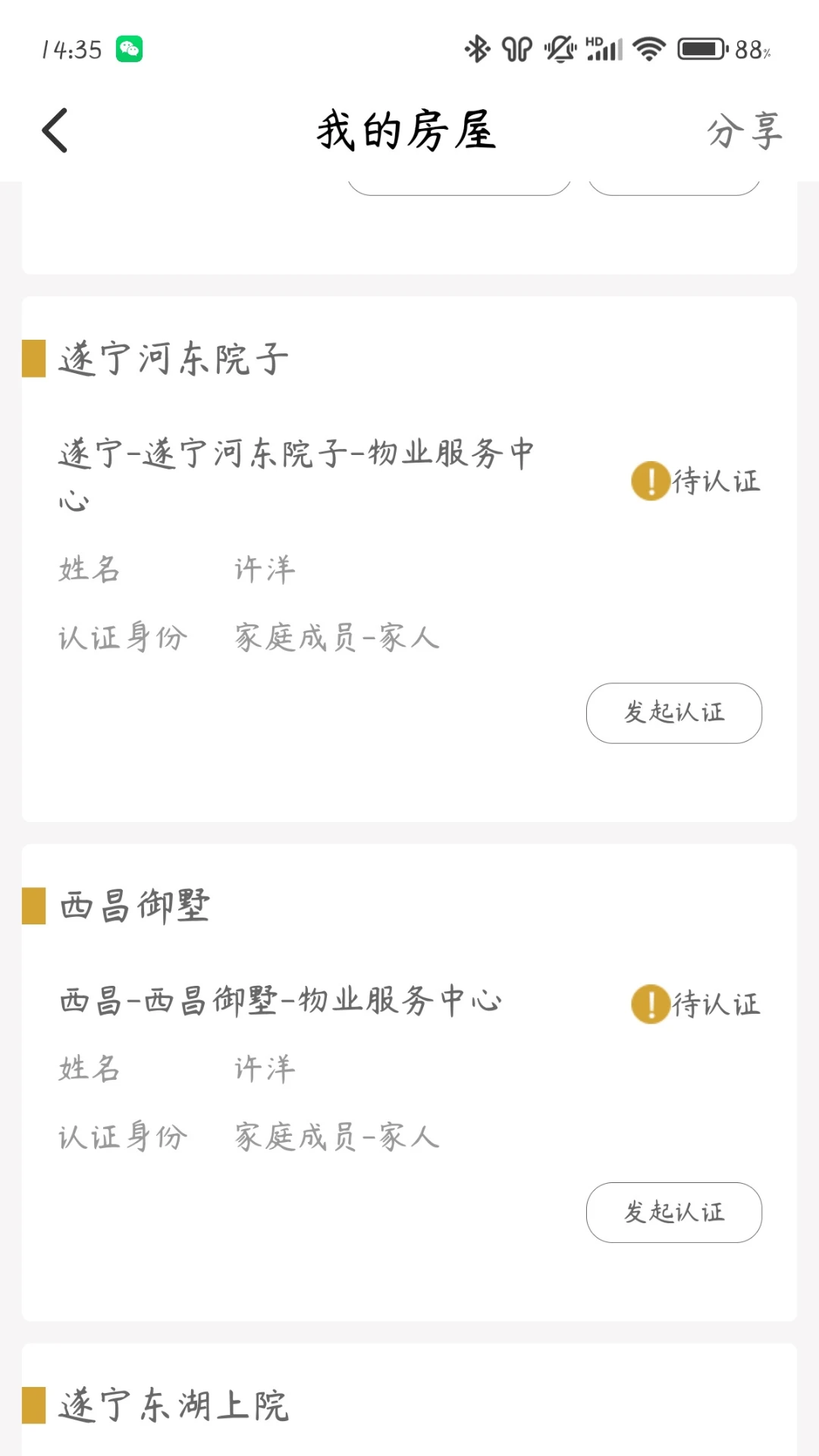819x1456 pixels.
Task: Tap the 待认证 warning icon for 西昌御墅
Action: [649, 1003]
